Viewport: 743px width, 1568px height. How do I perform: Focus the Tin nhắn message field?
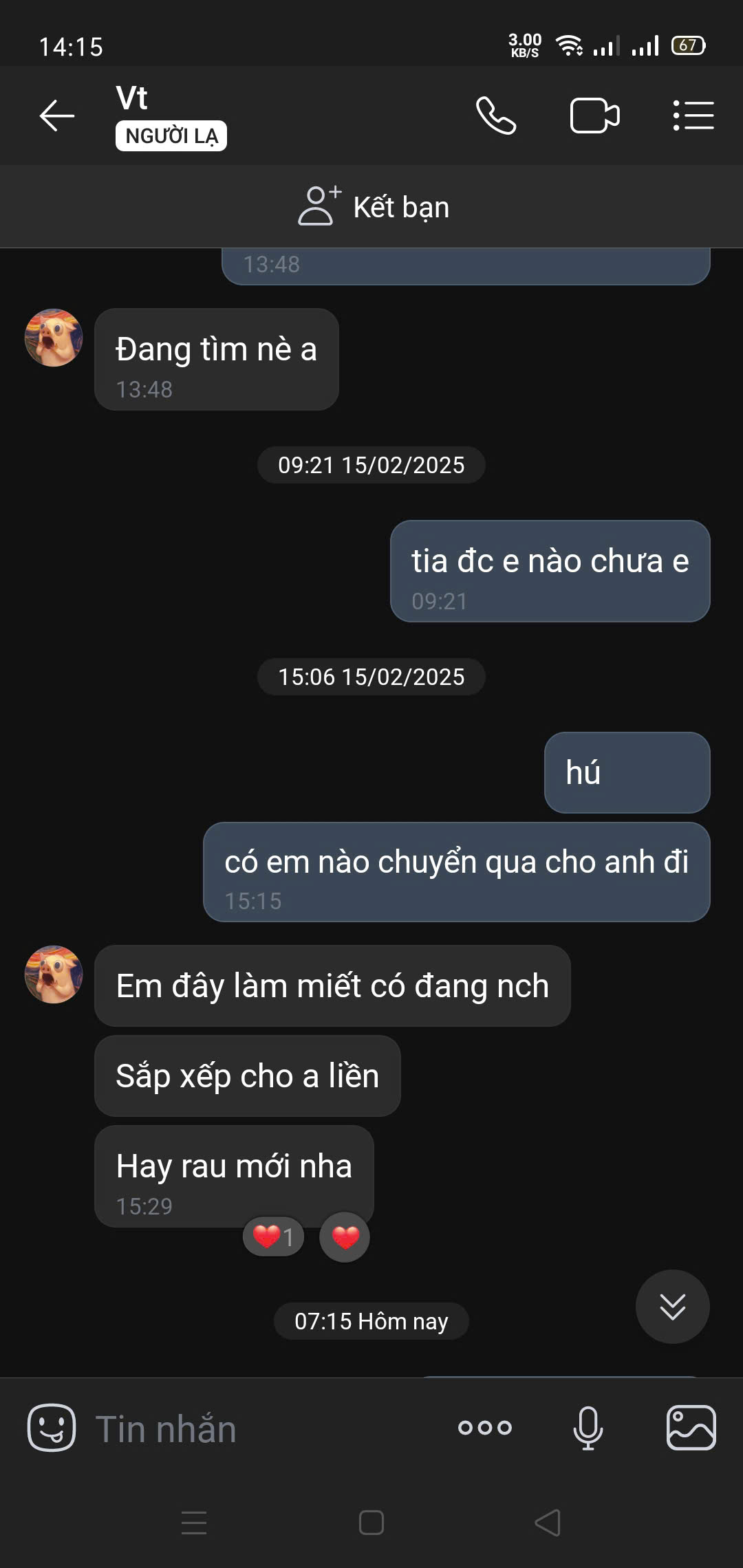pos(261,1429)
